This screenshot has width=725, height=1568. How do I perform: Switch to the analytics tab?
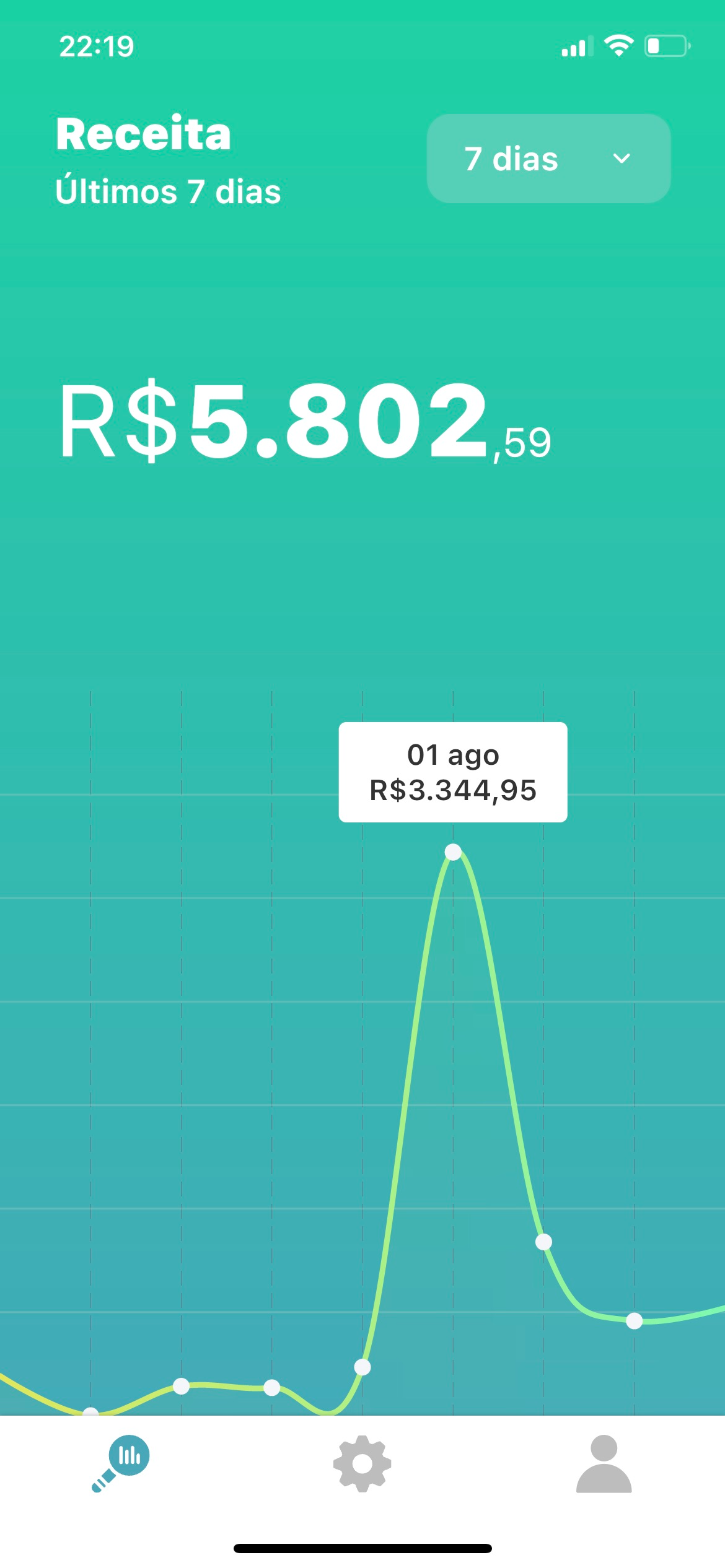coord(121,1463)
